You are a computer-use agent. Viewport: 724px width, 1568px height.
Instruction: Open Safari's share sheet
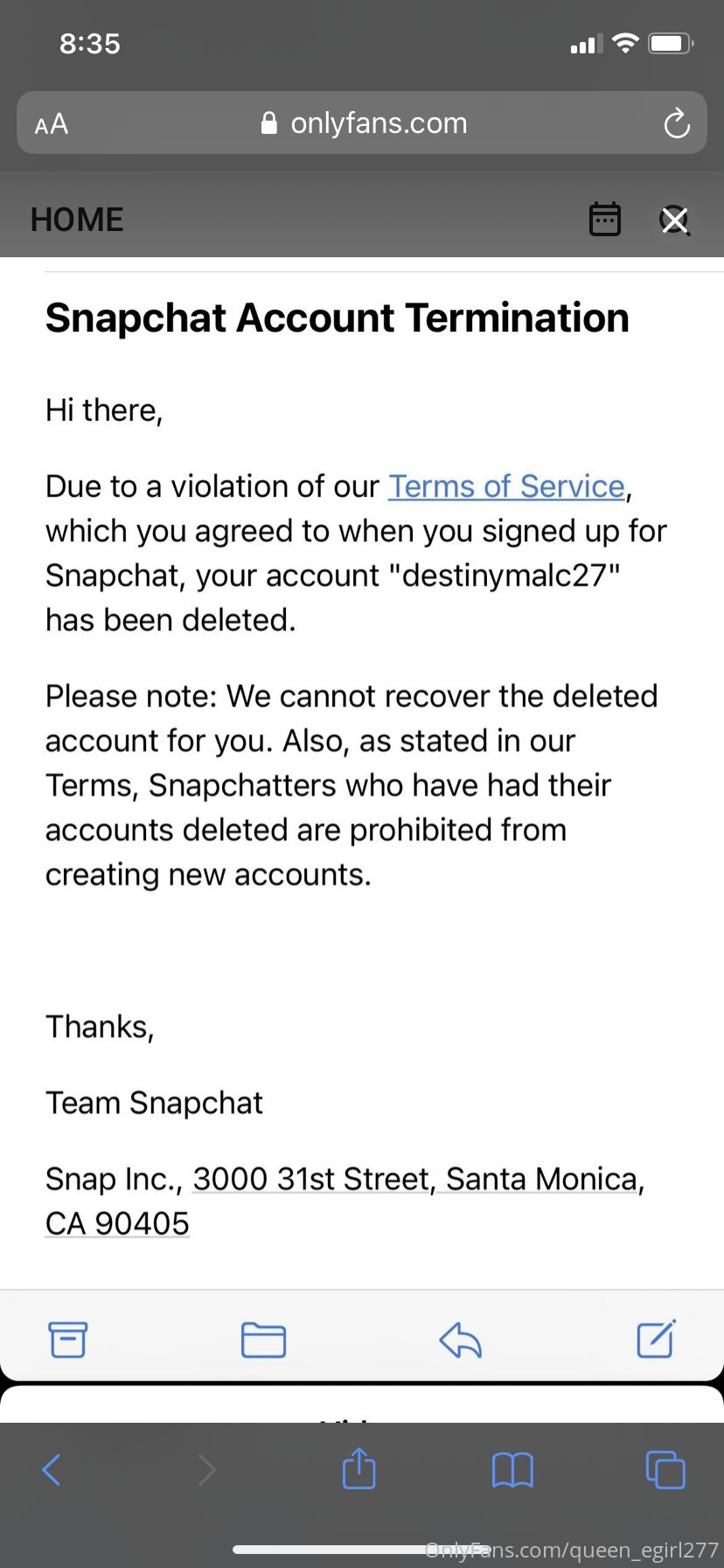click(359, 1467)
